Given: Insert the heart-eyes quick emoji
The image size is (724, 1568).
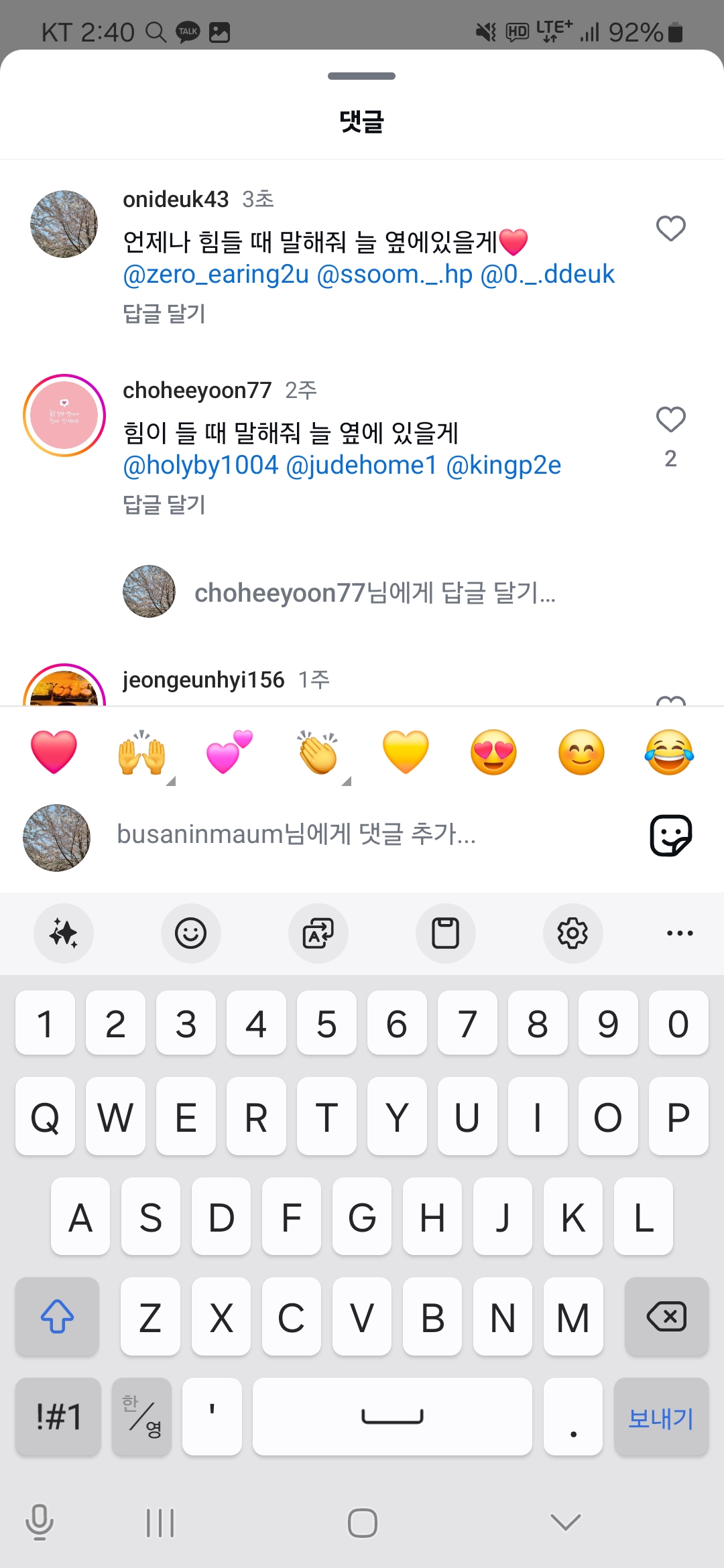Looking at the screenshot, I should [x=493, y=753].
